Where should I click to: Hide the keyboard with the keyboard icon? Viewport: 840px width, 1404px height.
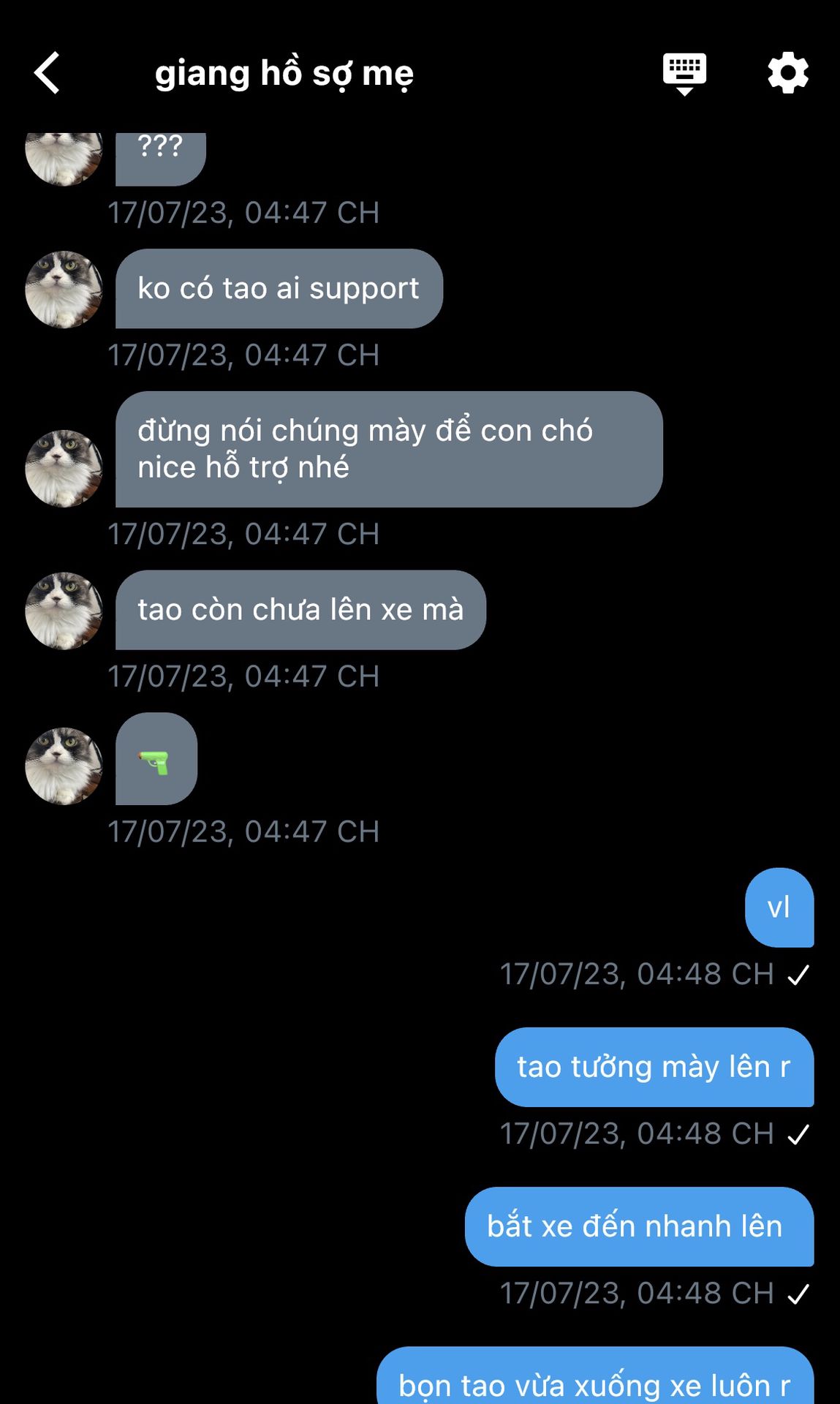pyautogui.click(x=684, y=73)
